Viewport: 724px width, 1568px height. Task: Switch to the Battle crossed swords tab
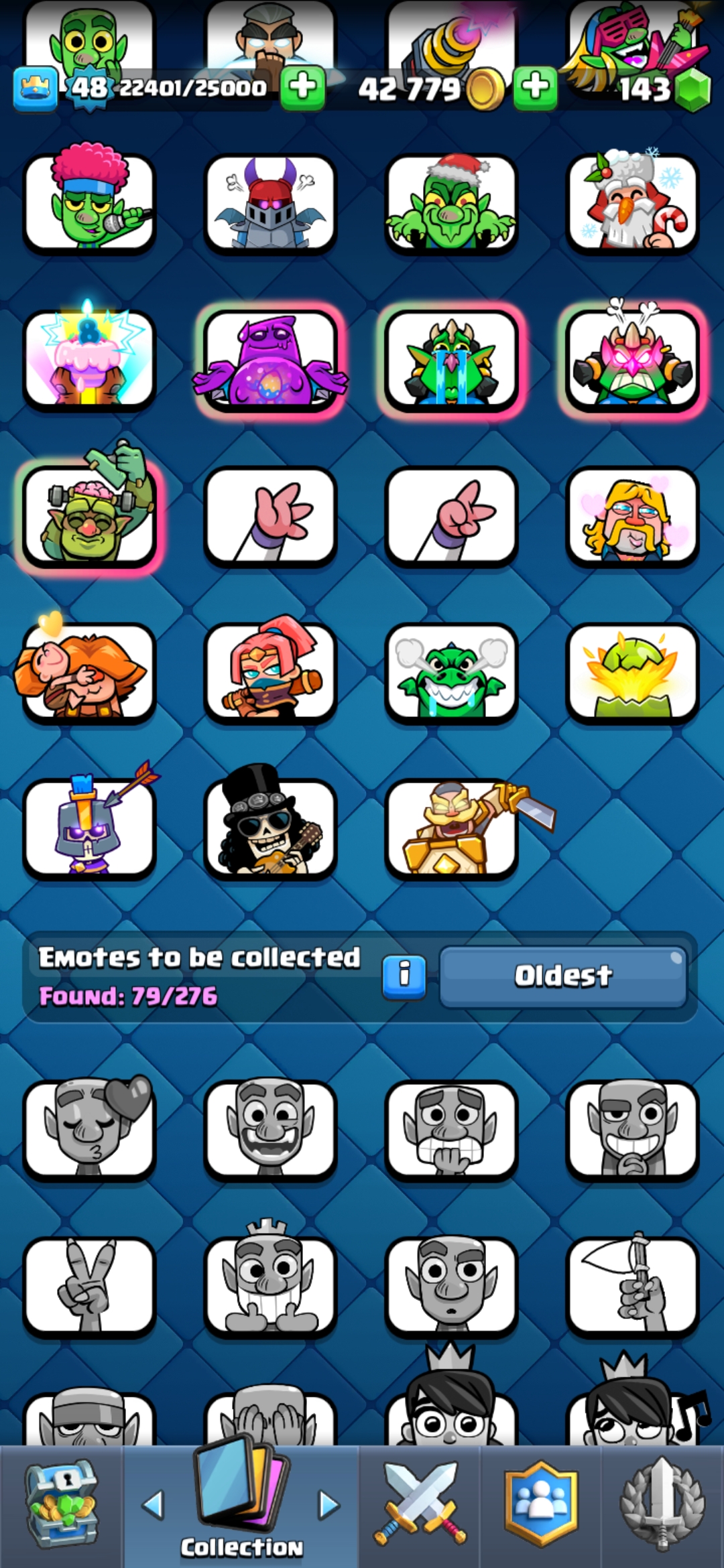coord(420,1505)
